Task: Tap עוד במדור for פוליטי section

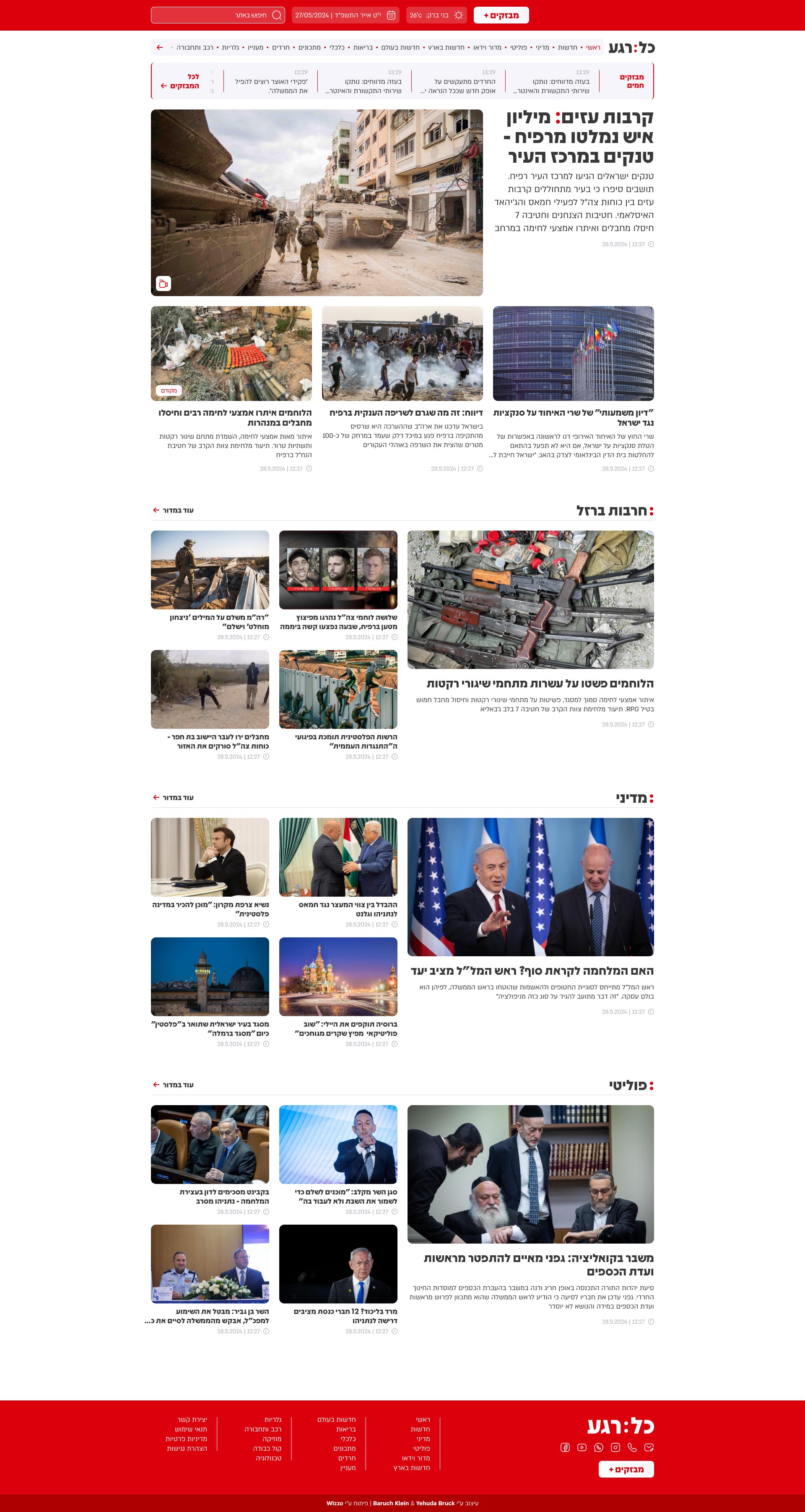Action: pos(173,1085)
